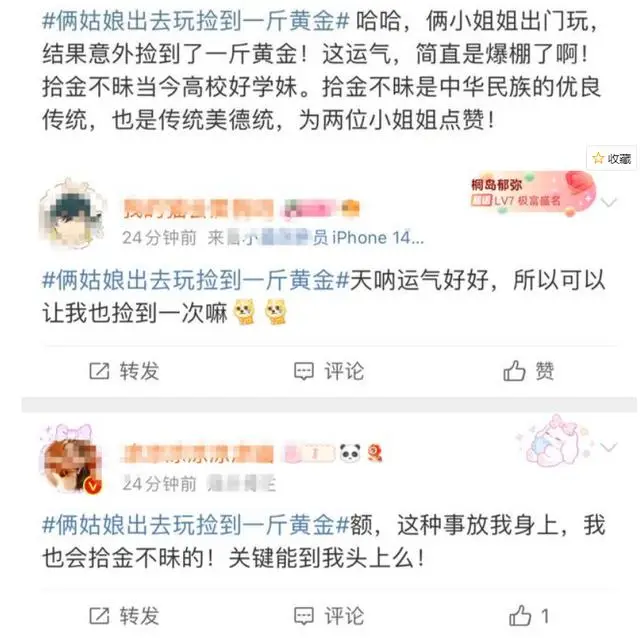Like the post saying 天呐运气好好
The image size is (640, 638).
tap(529, 371)
